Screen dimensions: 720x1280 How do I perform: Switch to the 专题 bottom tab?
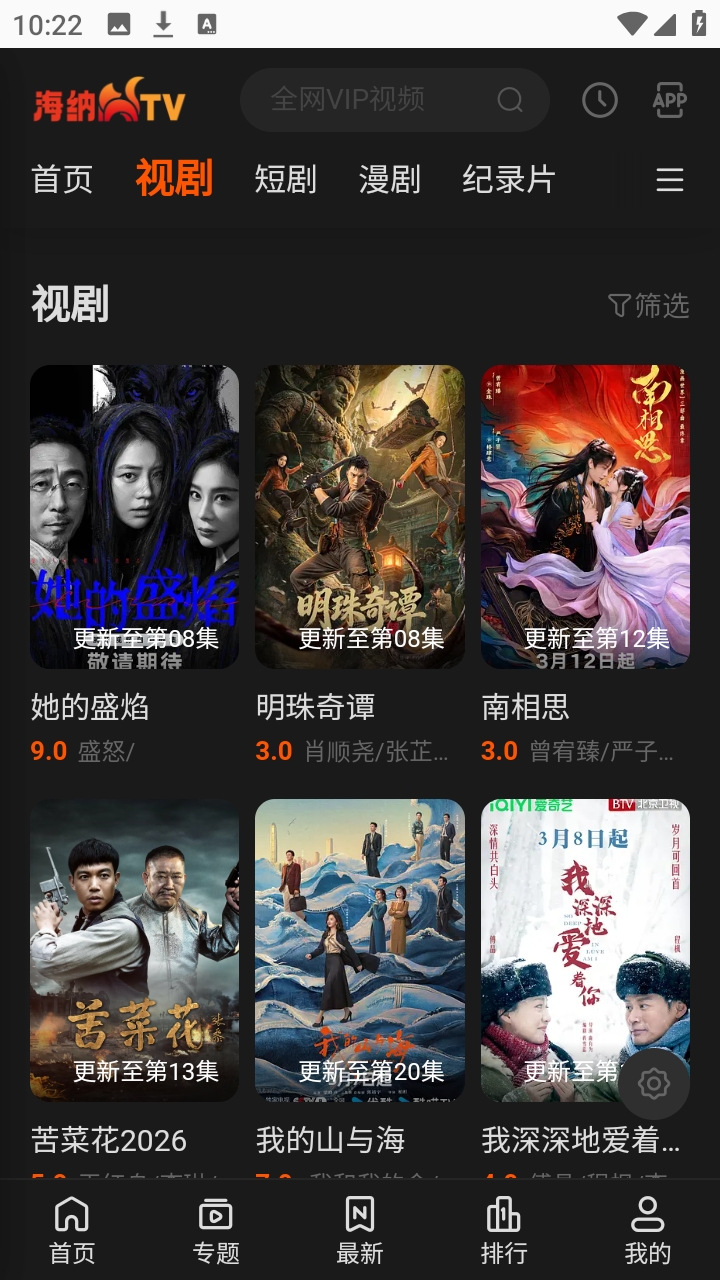[x=216, y=1230]
